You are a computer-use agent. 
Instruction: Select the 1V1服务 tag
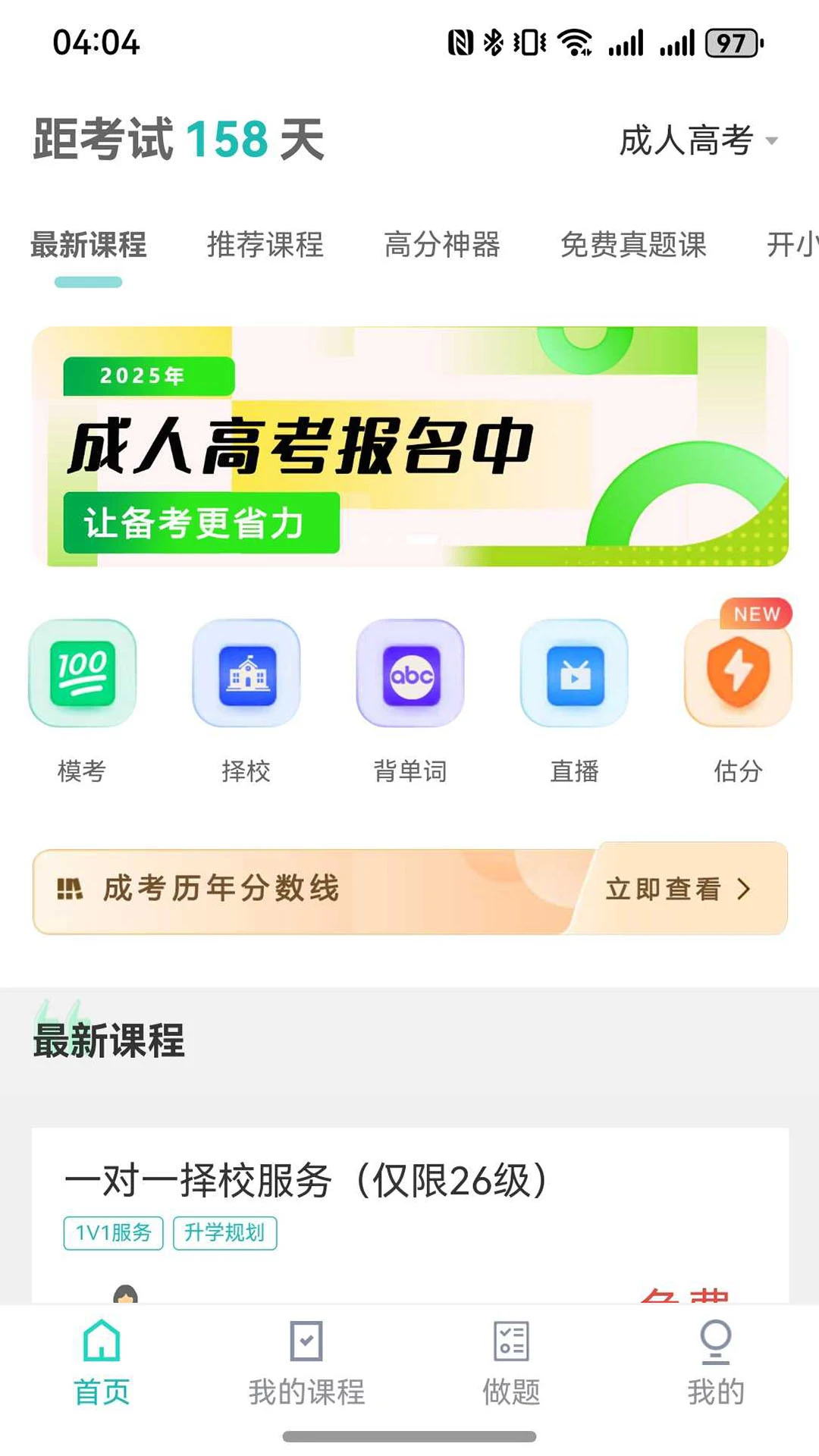click(112, 1233)
